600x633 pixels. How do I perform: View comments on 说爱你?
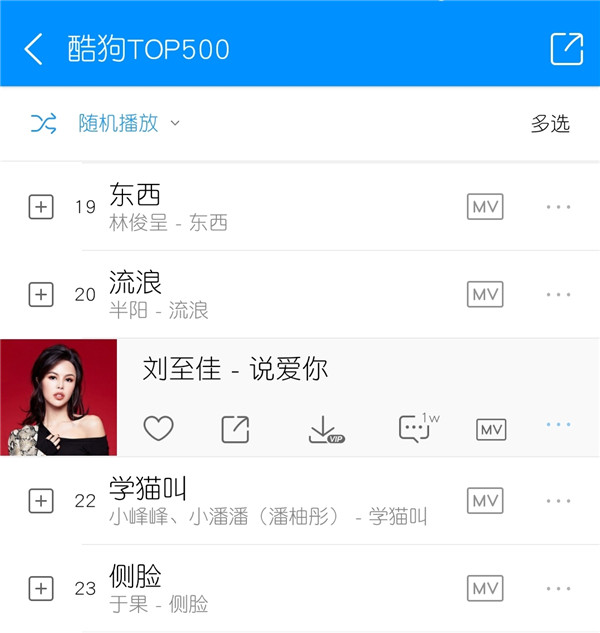(414, 429)
